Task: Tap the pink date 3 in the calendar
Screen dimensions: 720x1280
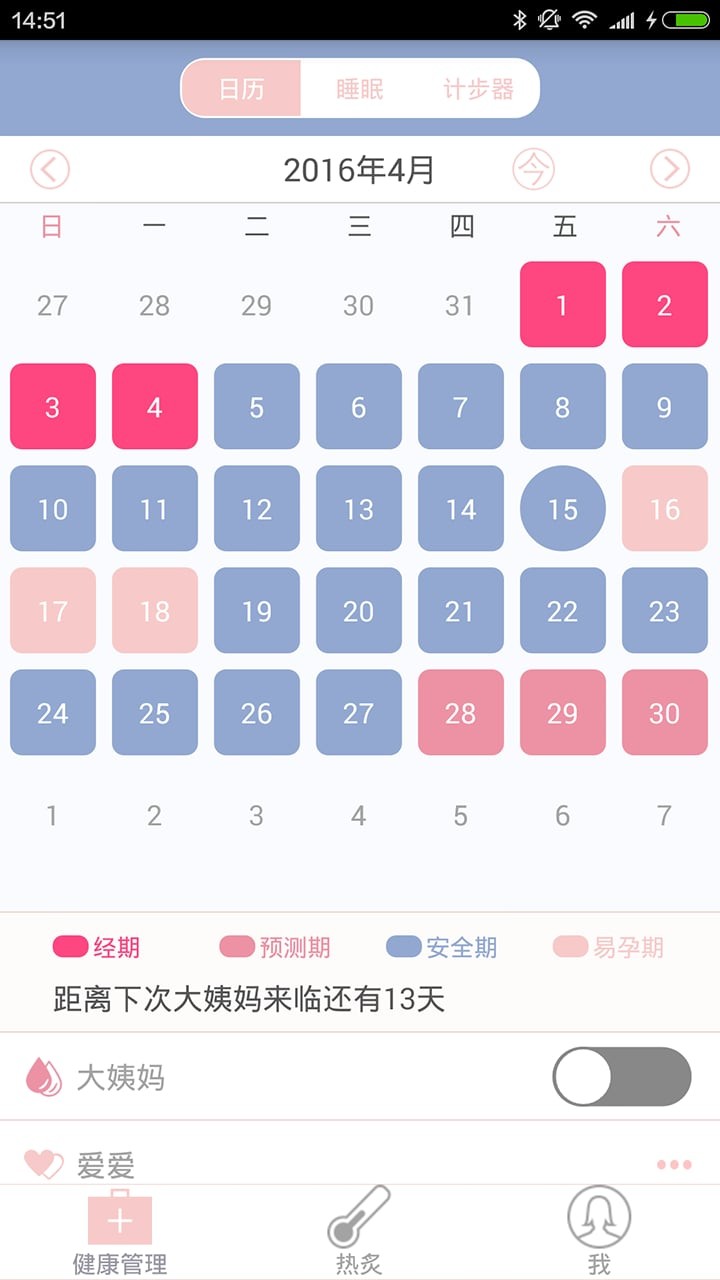Action: coord(52,406)
